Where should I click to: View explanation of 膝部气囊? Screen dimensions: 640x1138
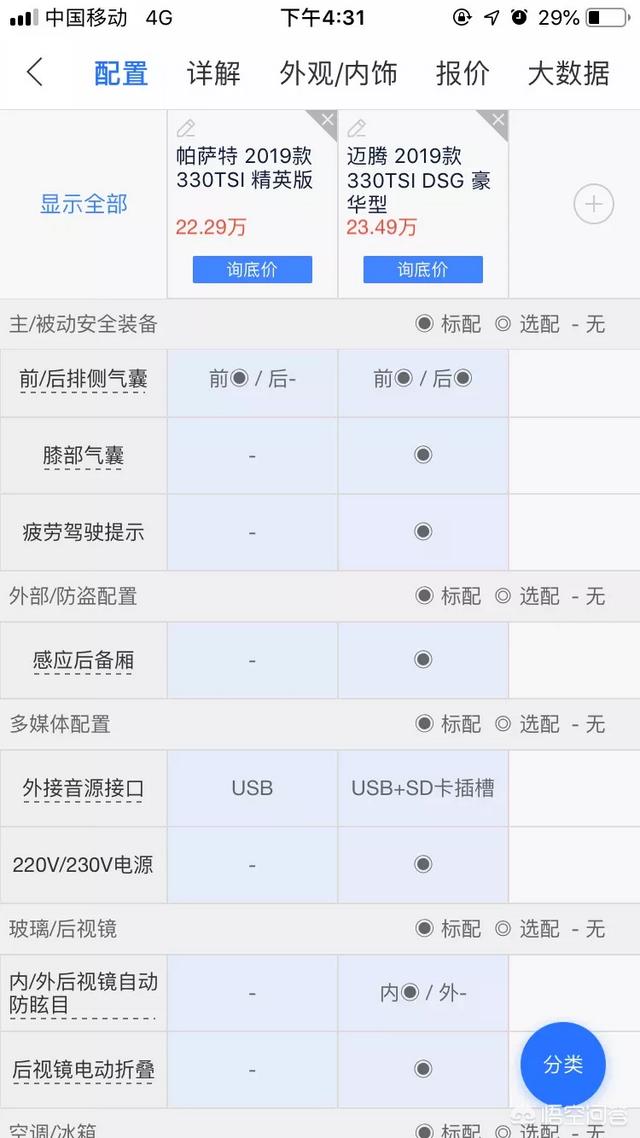pos(83,456)
